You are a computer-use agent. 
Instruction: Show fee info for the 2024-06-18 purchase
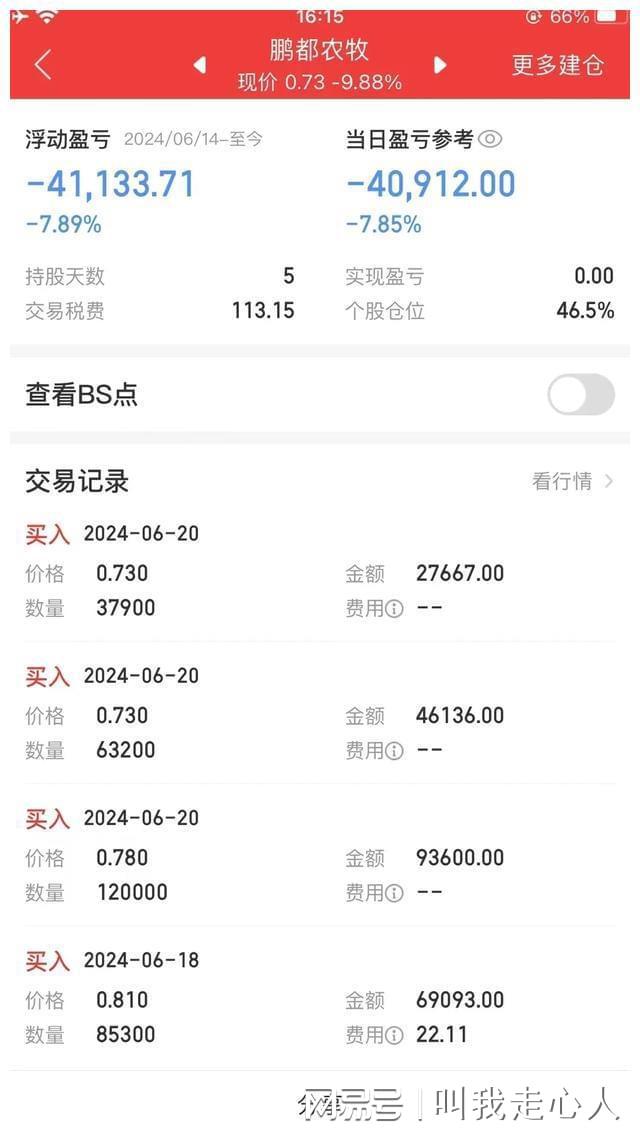394,1035
